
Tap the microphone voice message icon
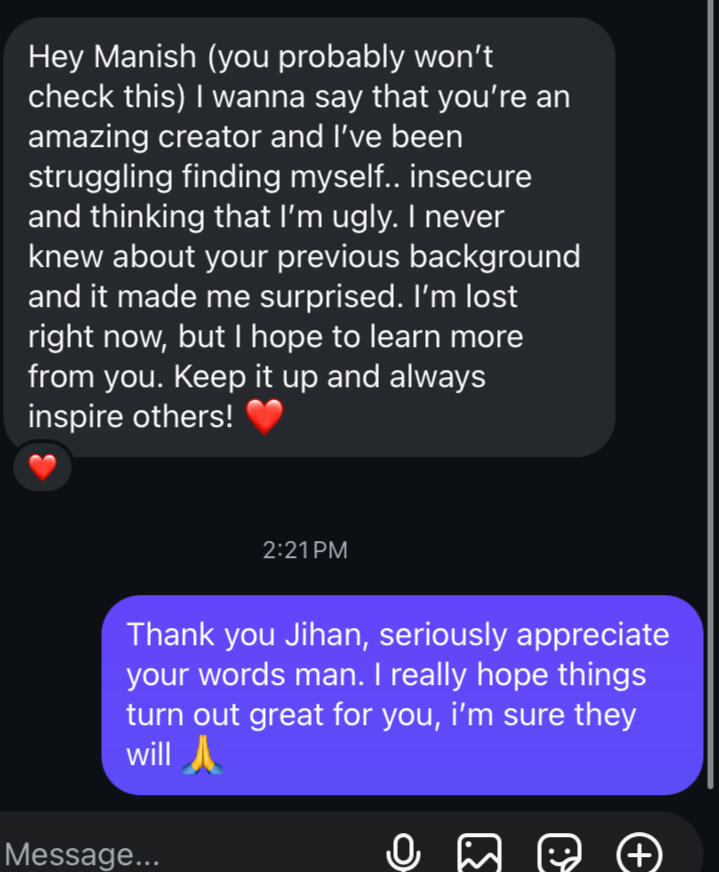[403, 853]
